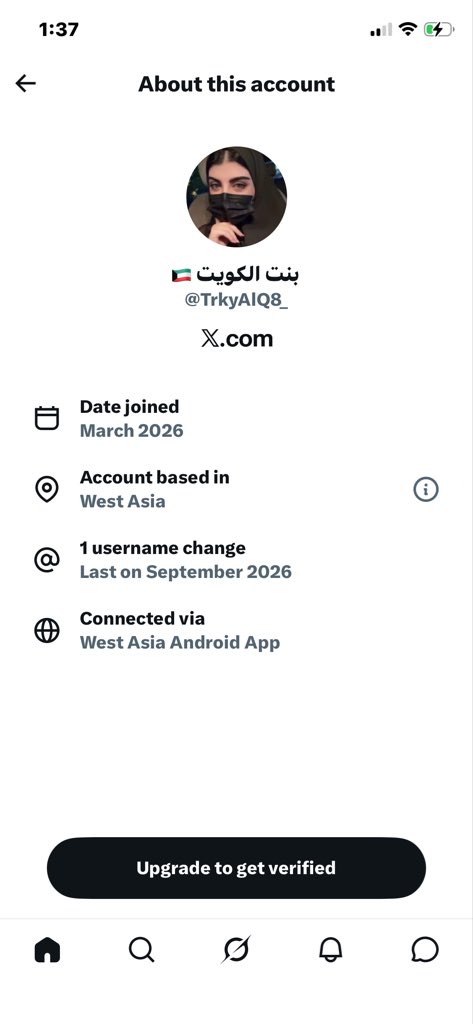Go back using the arrow icon
The image size is (473, 1024).
click(x=25, y=83)
